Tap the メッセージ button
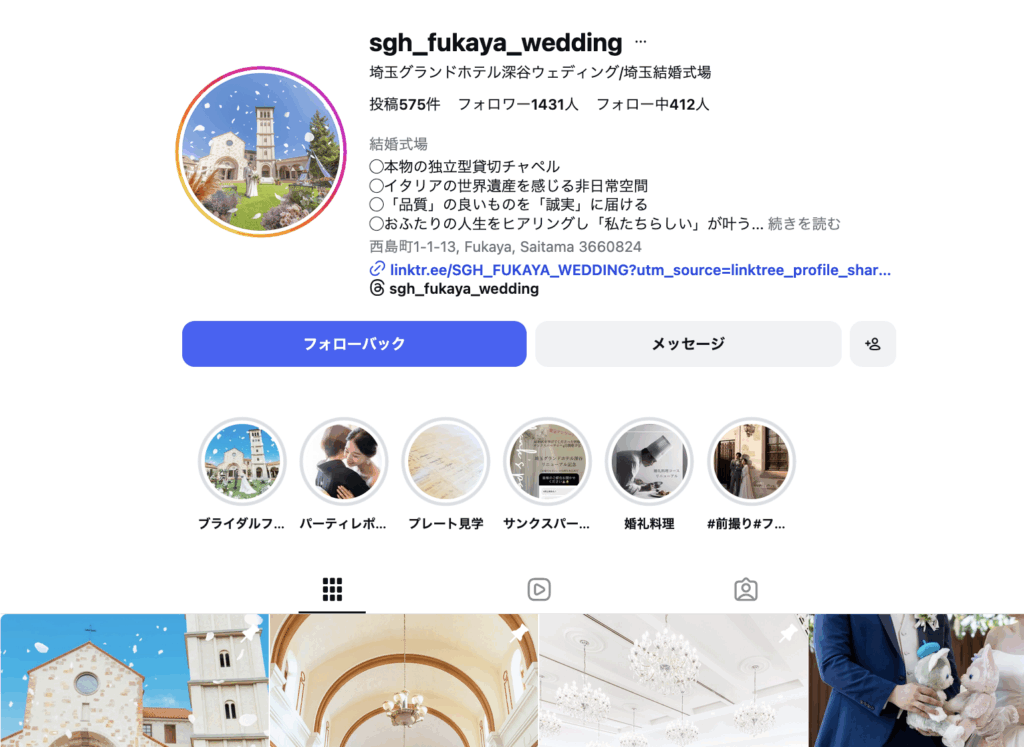 [x=688, y=344]
